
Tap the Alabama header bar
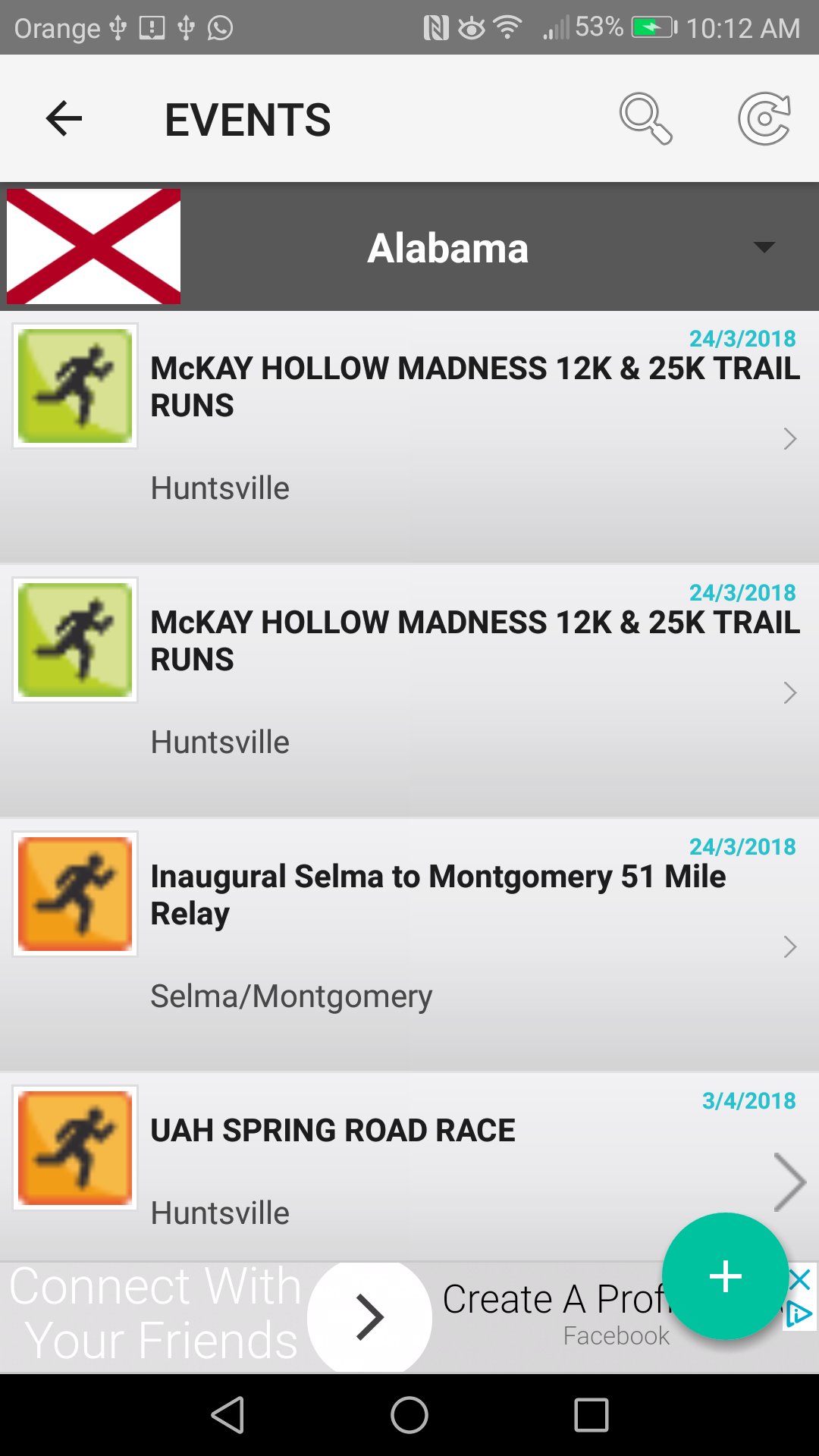point(447,246)
